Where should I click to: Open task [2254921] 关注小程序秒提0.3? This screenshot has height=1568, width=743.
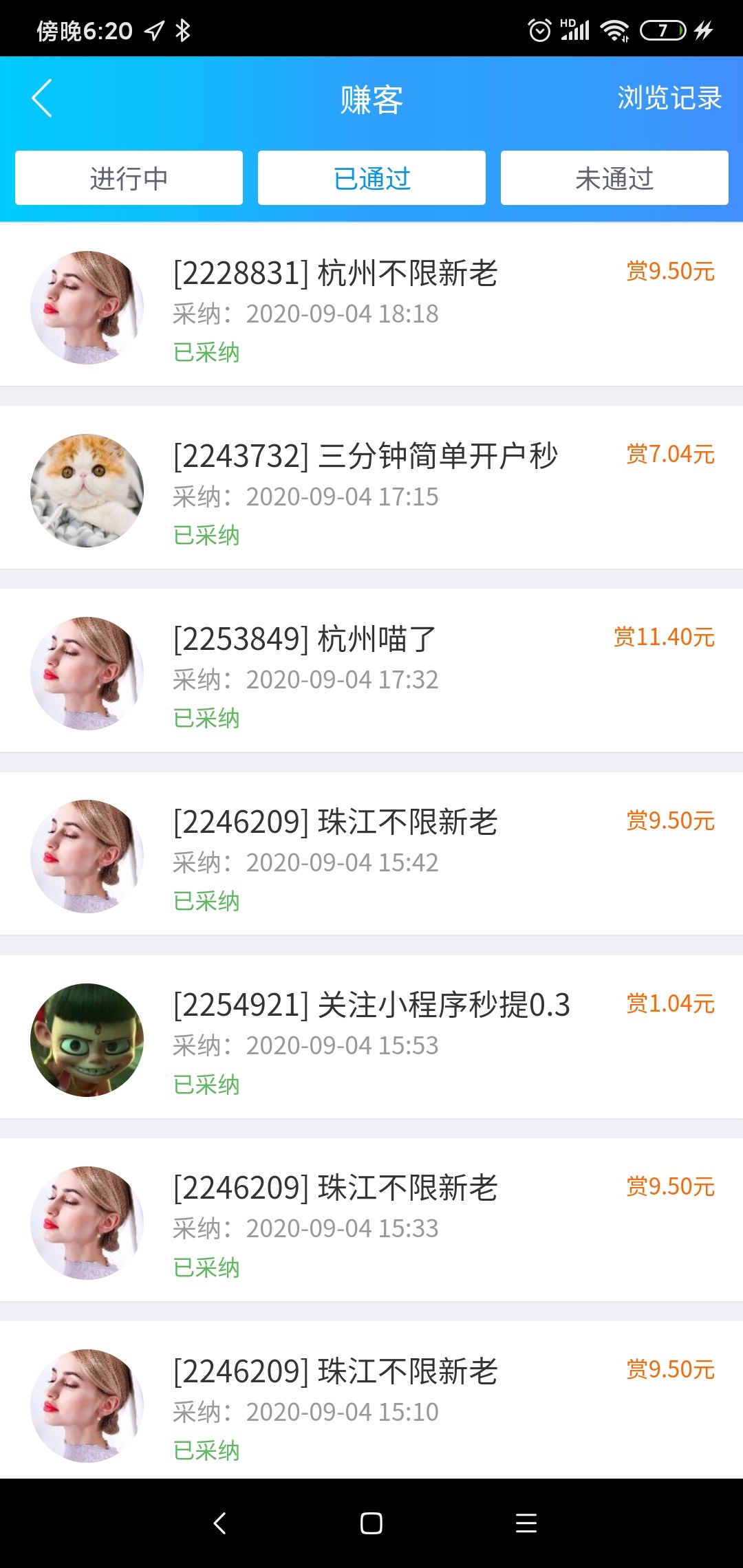click(x=371, y=1037)
